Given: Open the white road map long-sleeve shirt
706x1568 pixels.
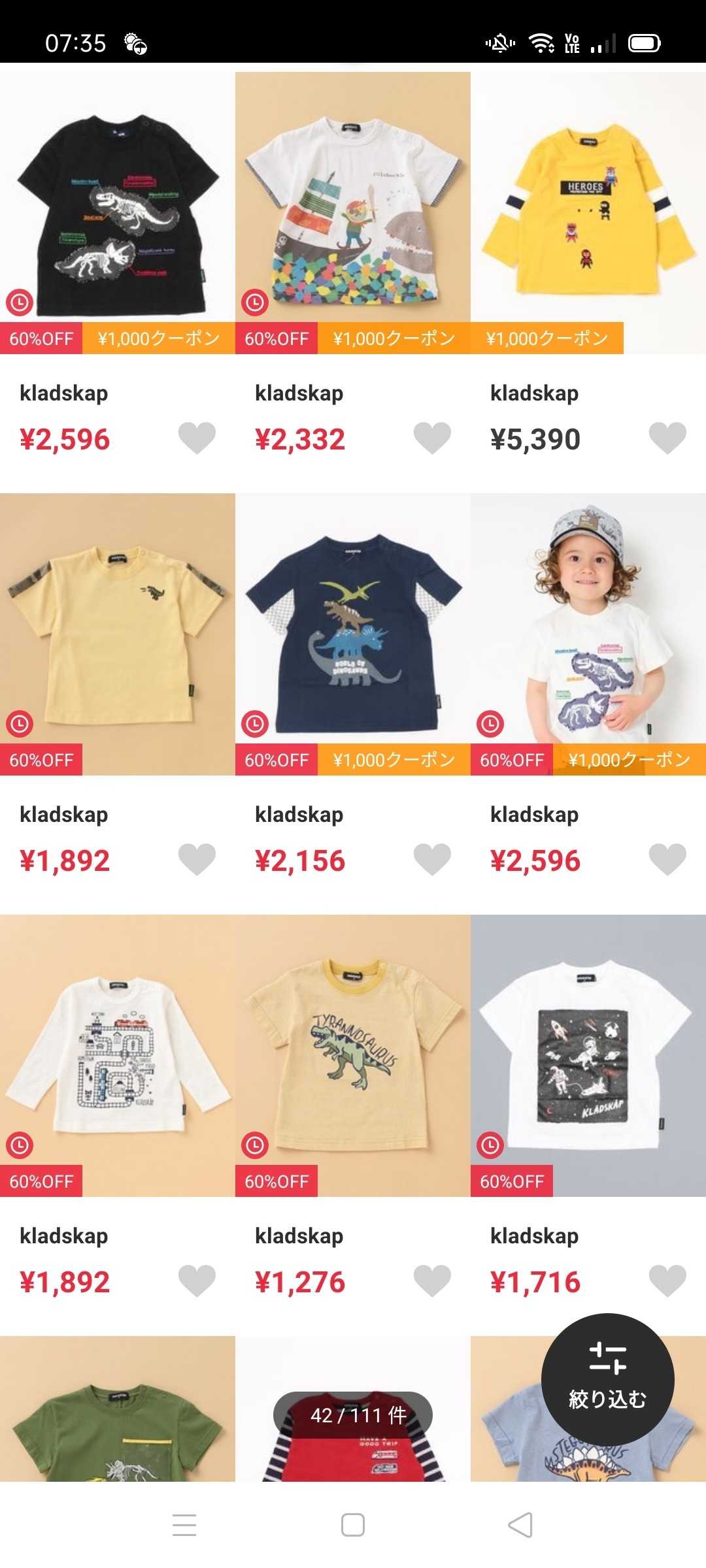Looking at the screenshot, I should pyautogui.click(x=118, y=1055).
